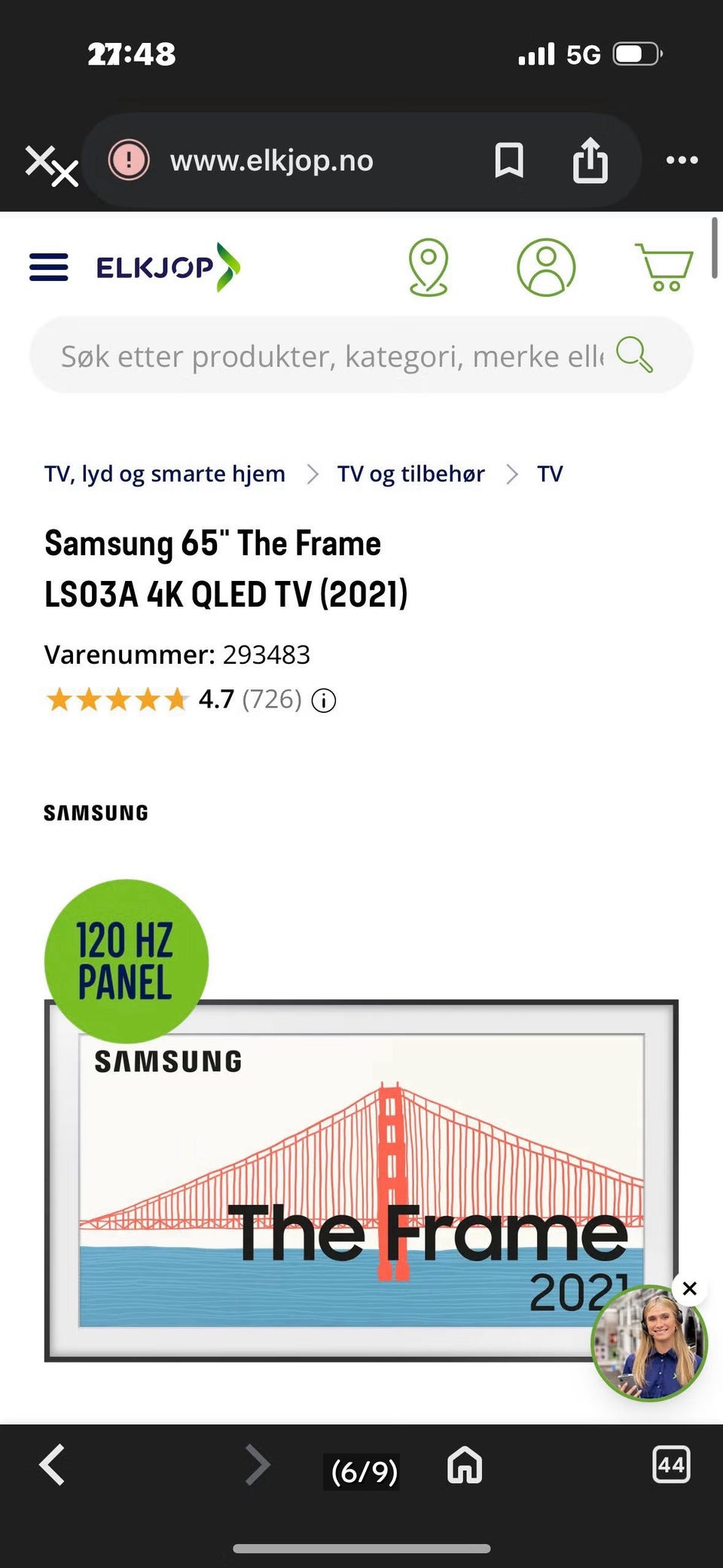Open the tab switcher showing 44

point(670,1465)
